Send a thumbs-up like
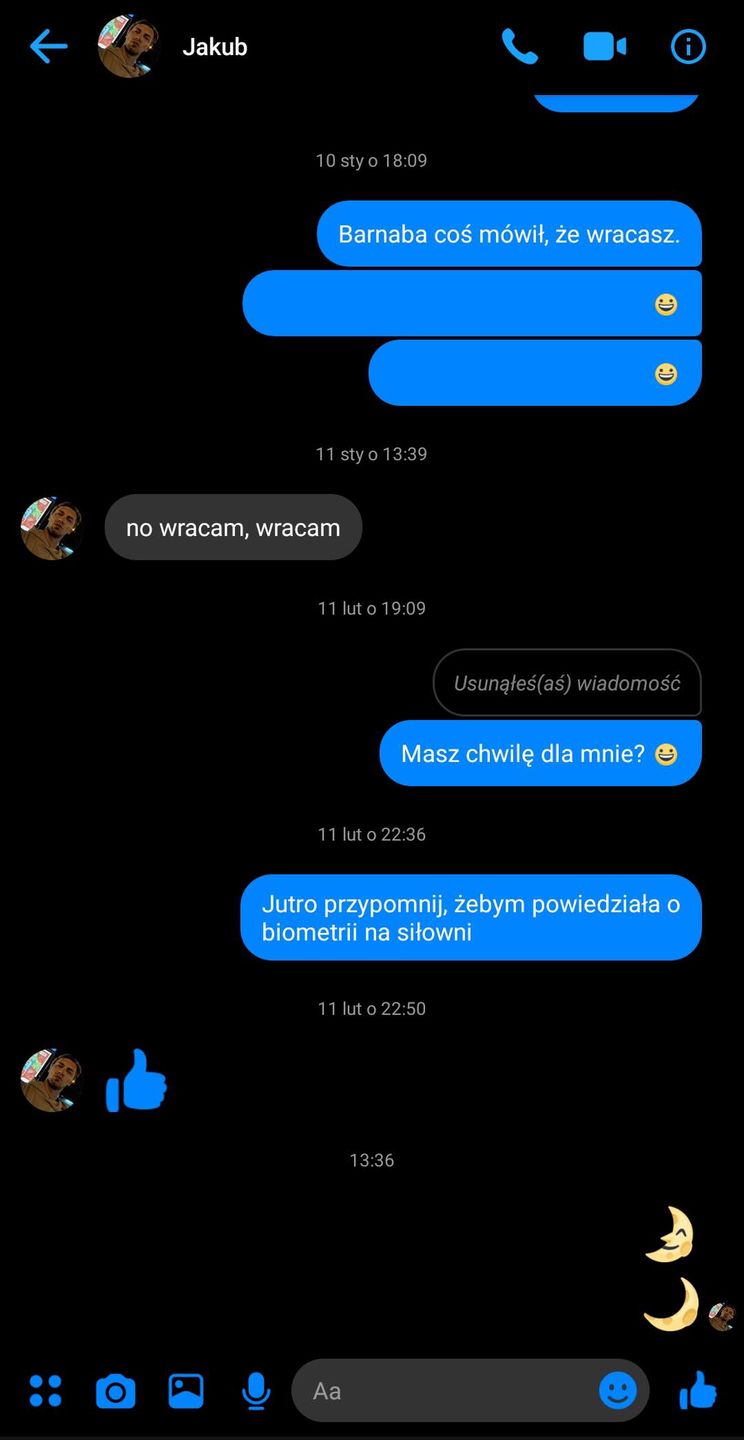This screenshot has height=1440, width=744. coord(698,1390)
